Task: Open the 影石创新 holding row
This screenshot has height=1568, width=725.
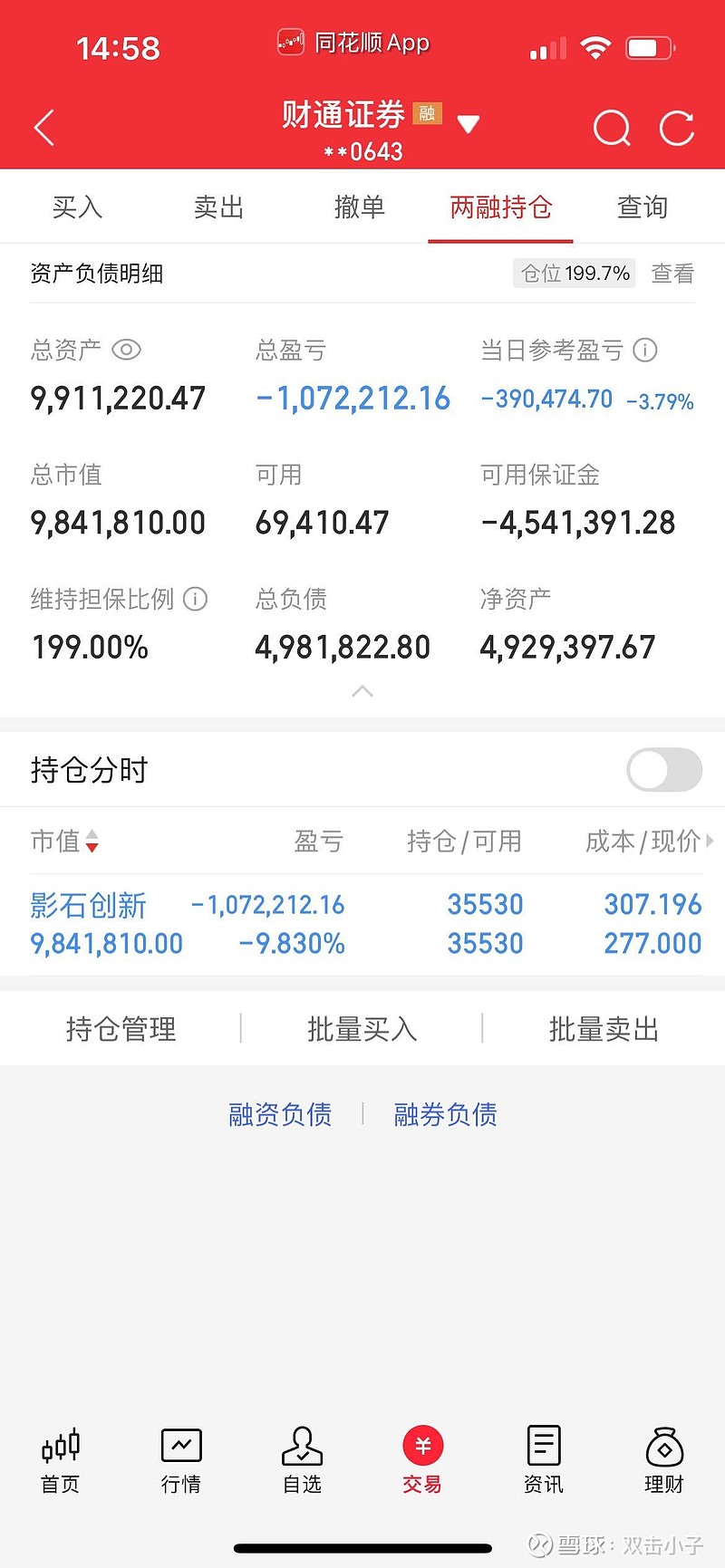Action: tap(362, 925)
